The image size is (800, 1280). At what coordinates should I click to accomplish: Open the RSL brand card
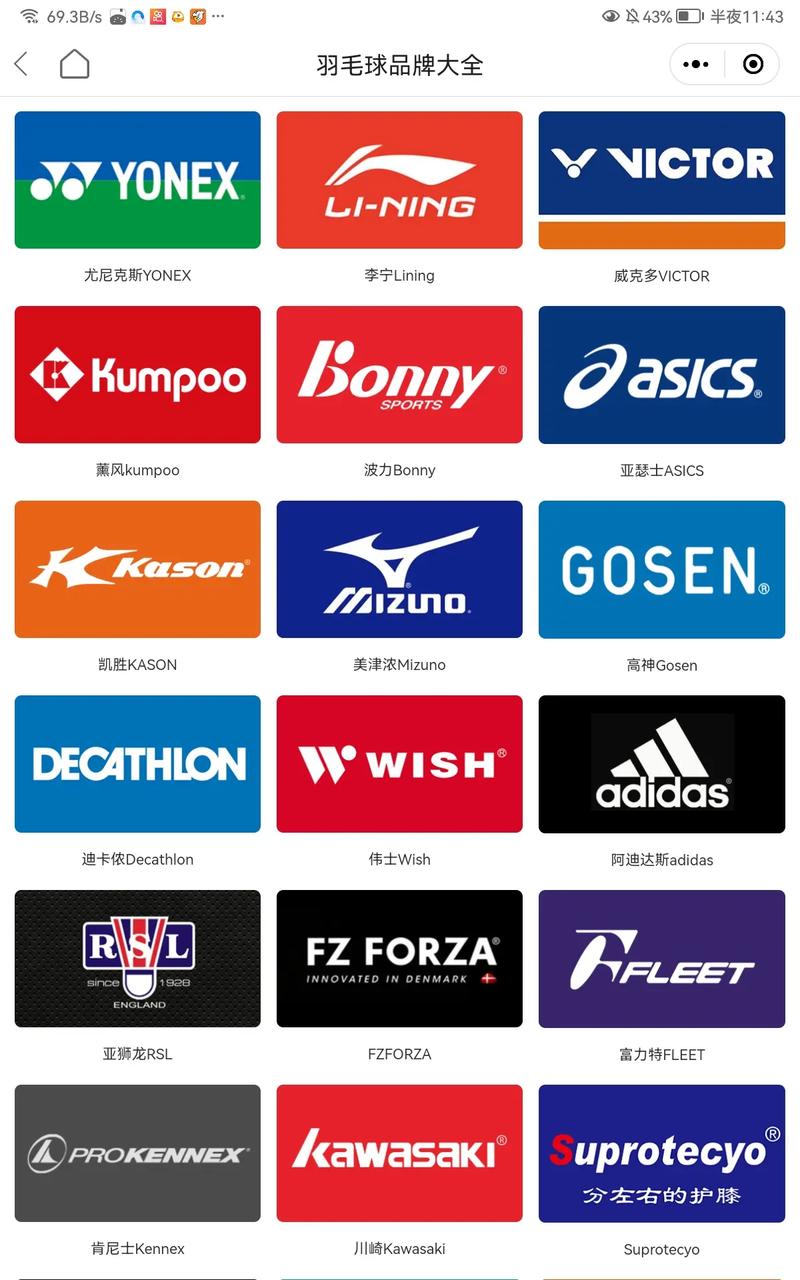pos(137,958)
